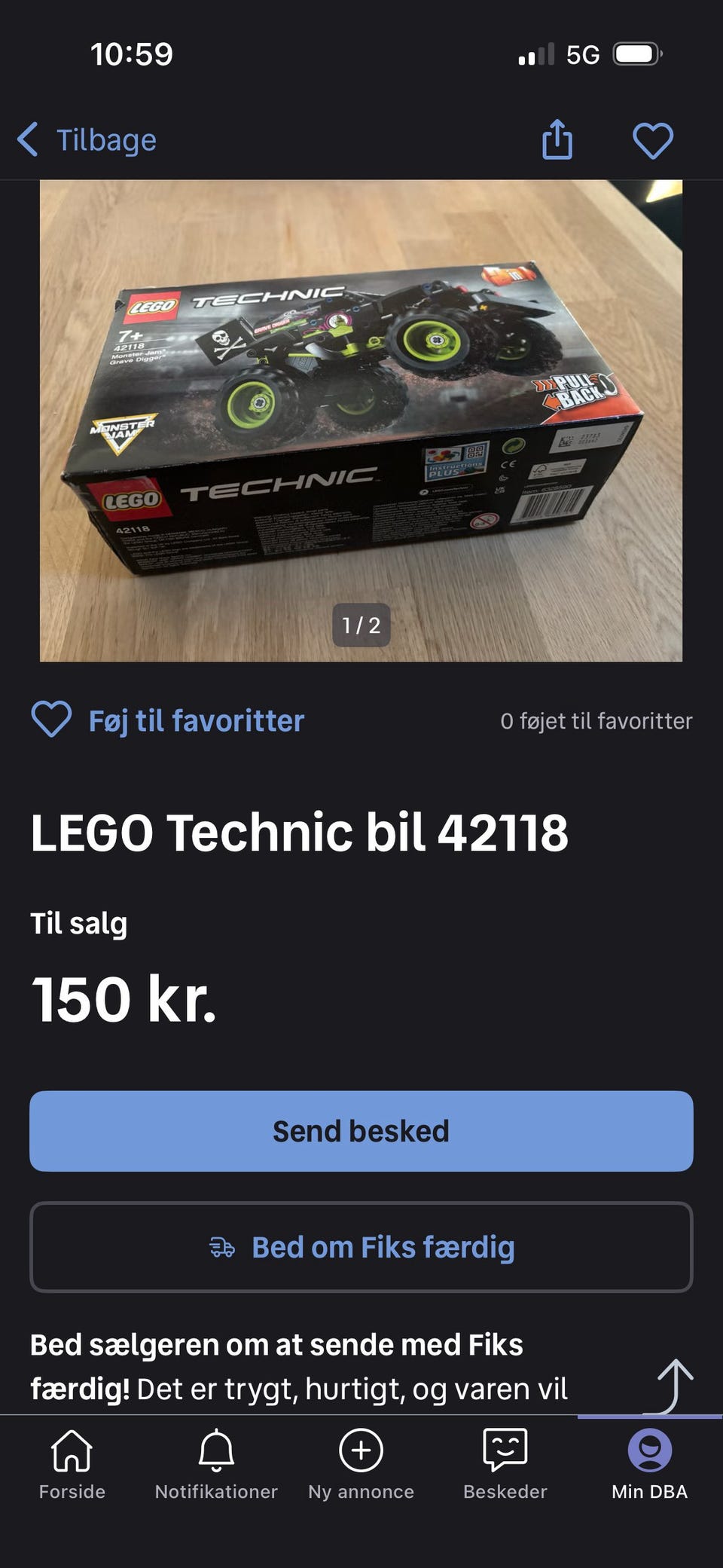Go back with the Tilbage button
This screenshot has width=723, height=1568.
pos(87,140)
